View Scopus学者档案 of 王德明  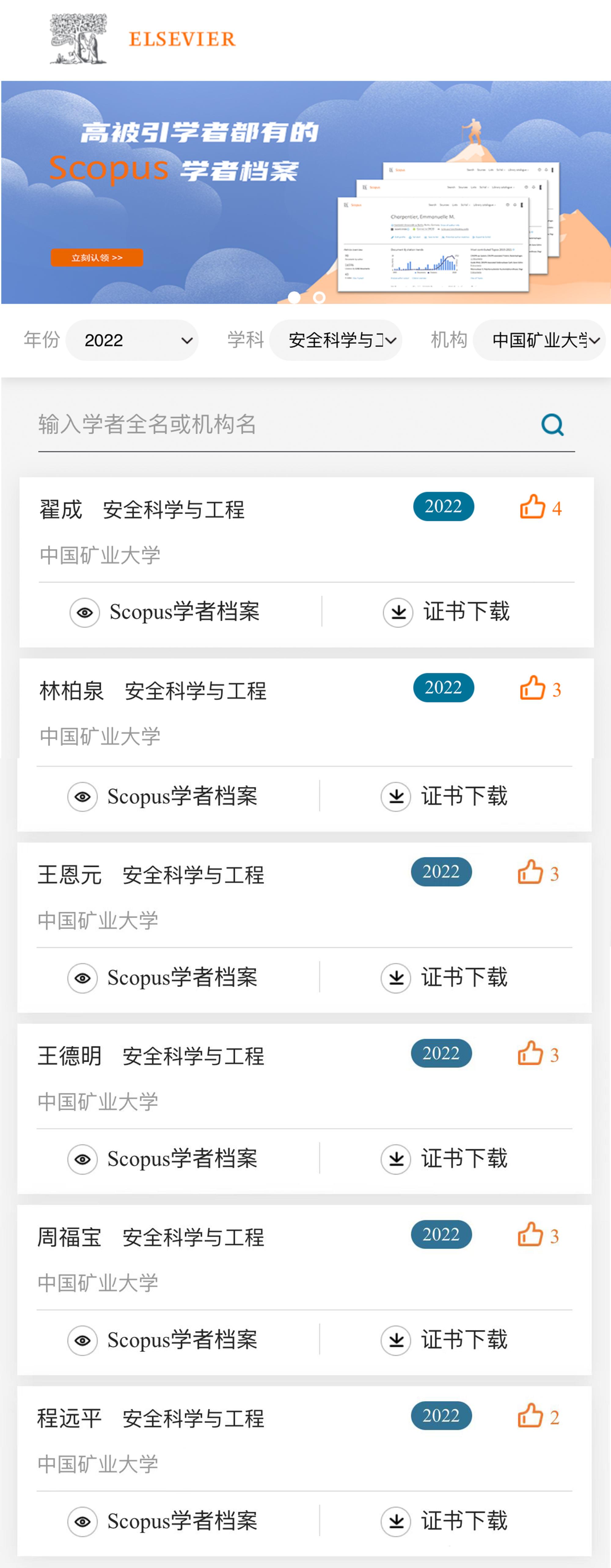click(163, 1158)
